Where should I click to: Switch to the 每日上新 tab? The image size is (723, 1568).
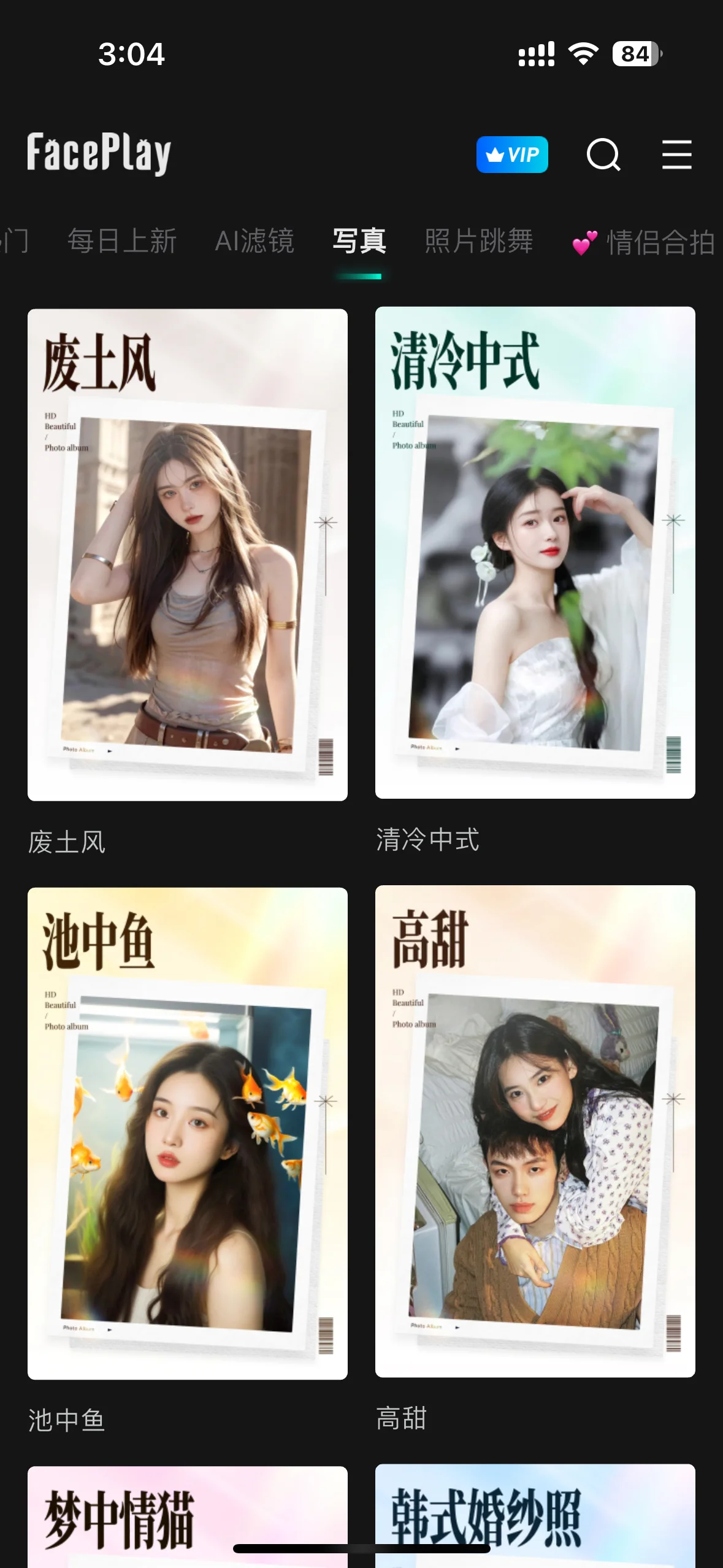click(122, 241)
